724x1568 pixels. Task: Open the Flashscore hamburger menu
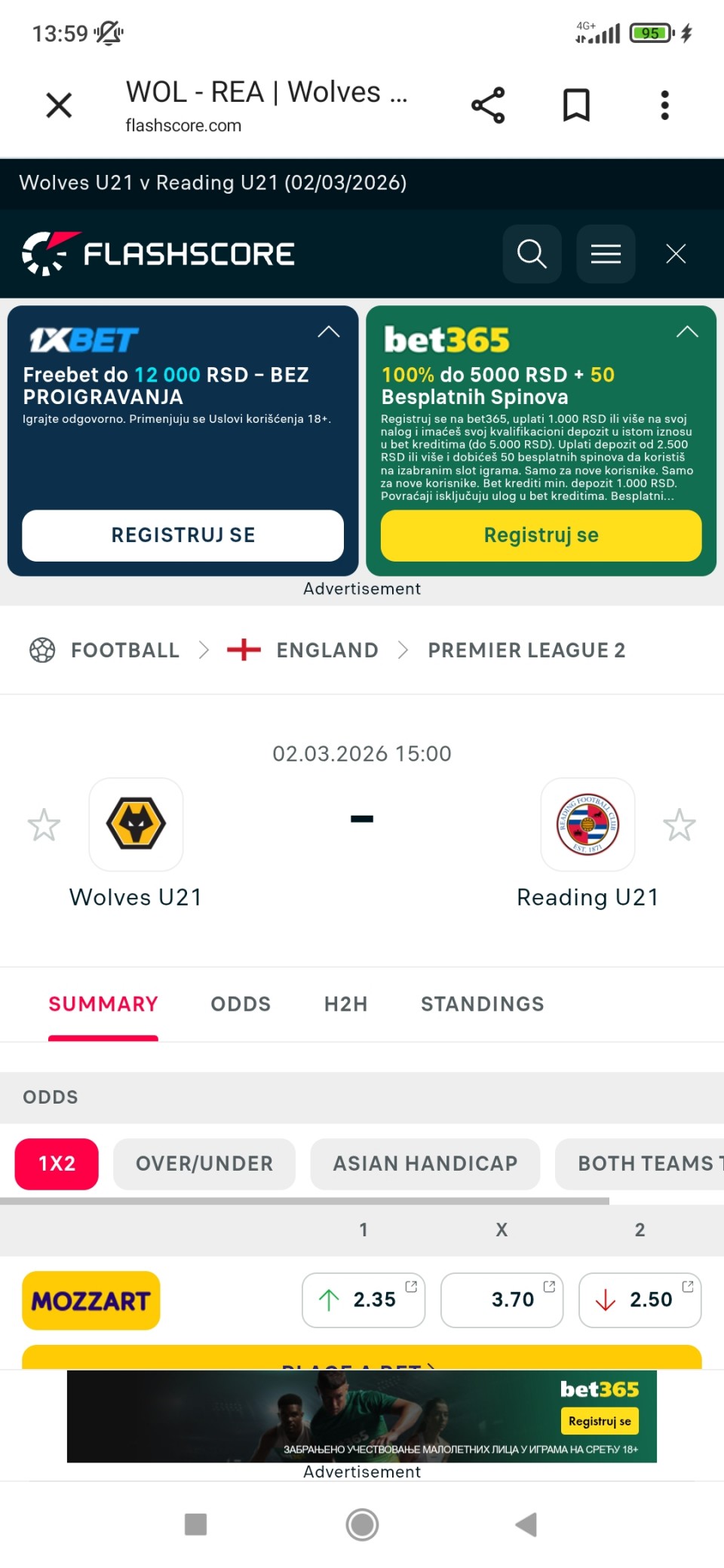pos(606,254)
